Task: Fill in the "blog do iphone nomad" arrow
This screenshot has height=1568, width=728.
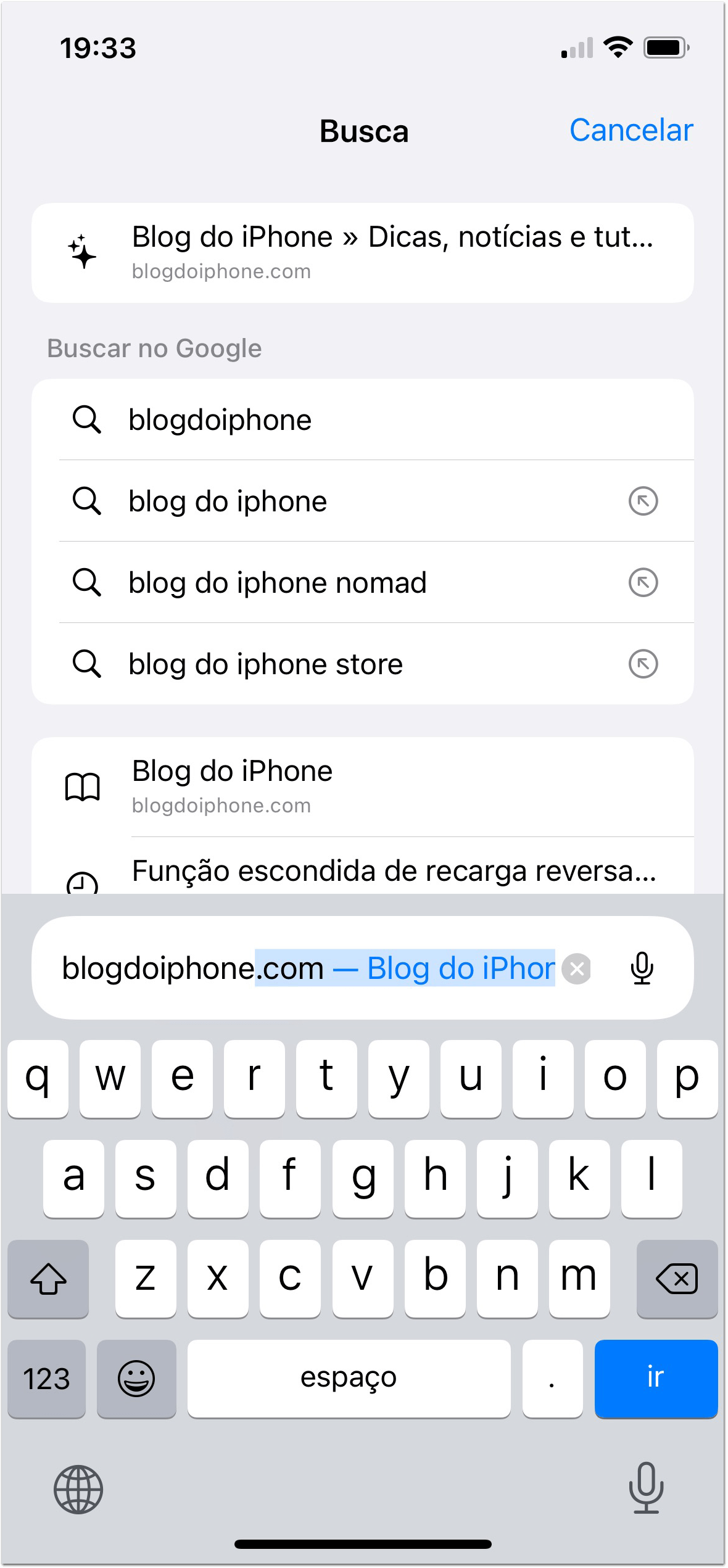Action: pos(643,583)
